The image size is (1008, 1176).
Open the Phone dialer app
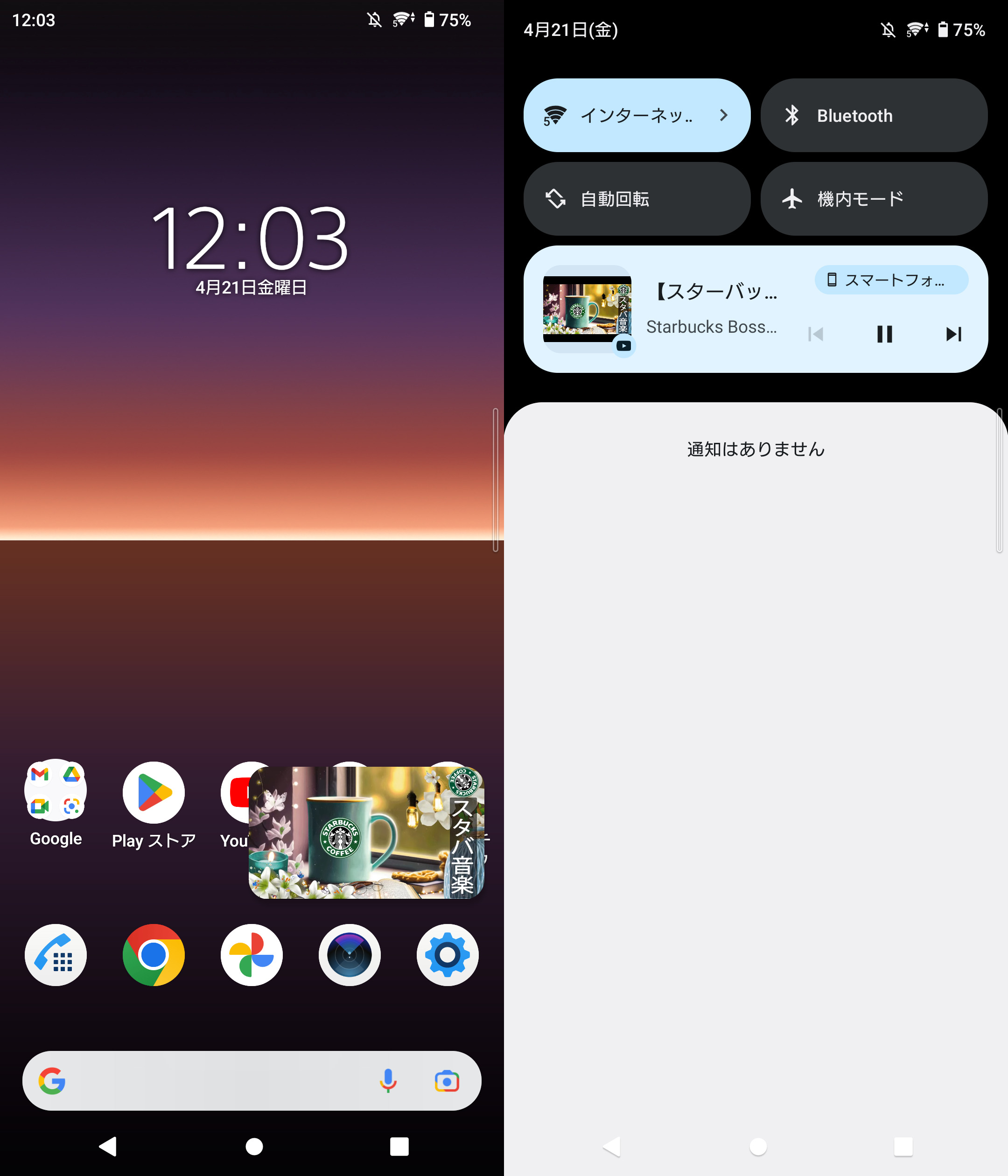tap(56, 955)
